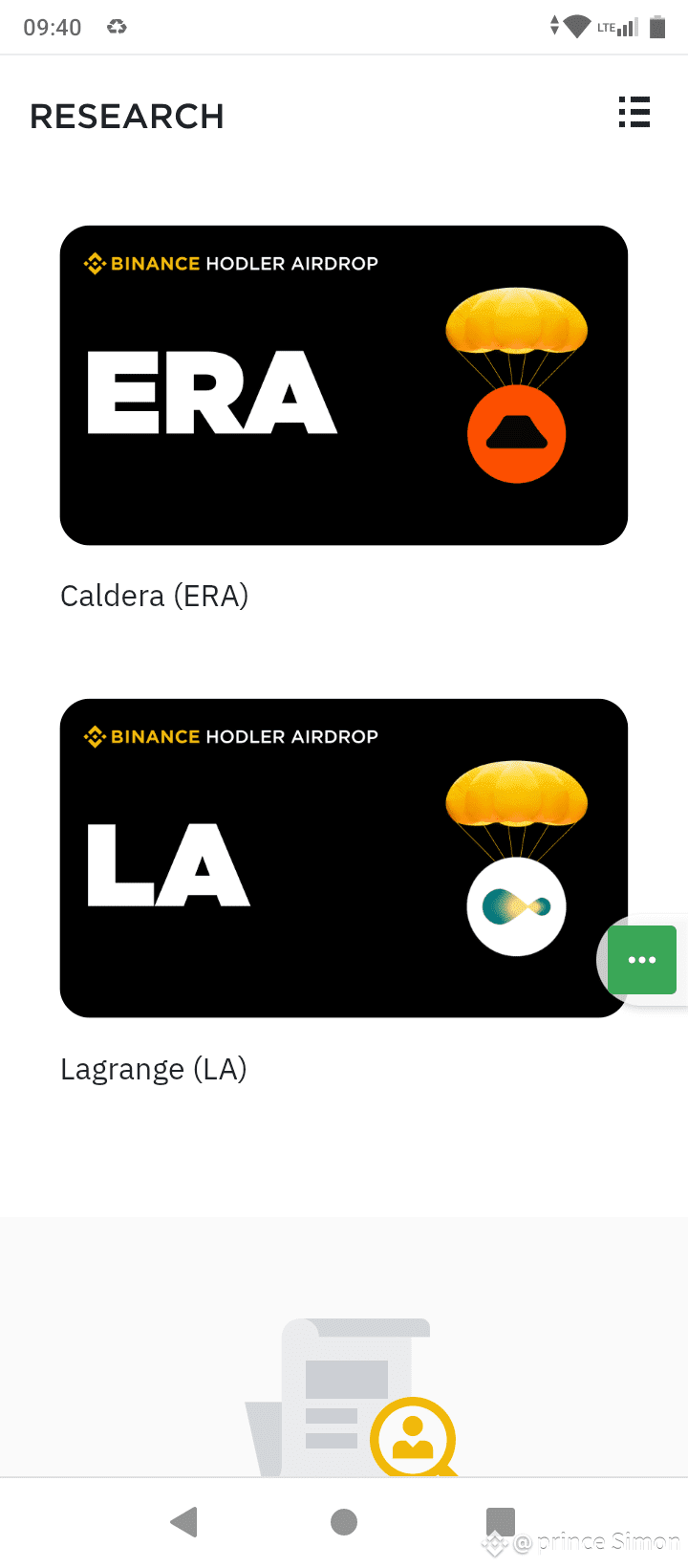Open the Lagrange (LA) airdrop card
This screenshot has height=1568, width=688.
(344, 858)
